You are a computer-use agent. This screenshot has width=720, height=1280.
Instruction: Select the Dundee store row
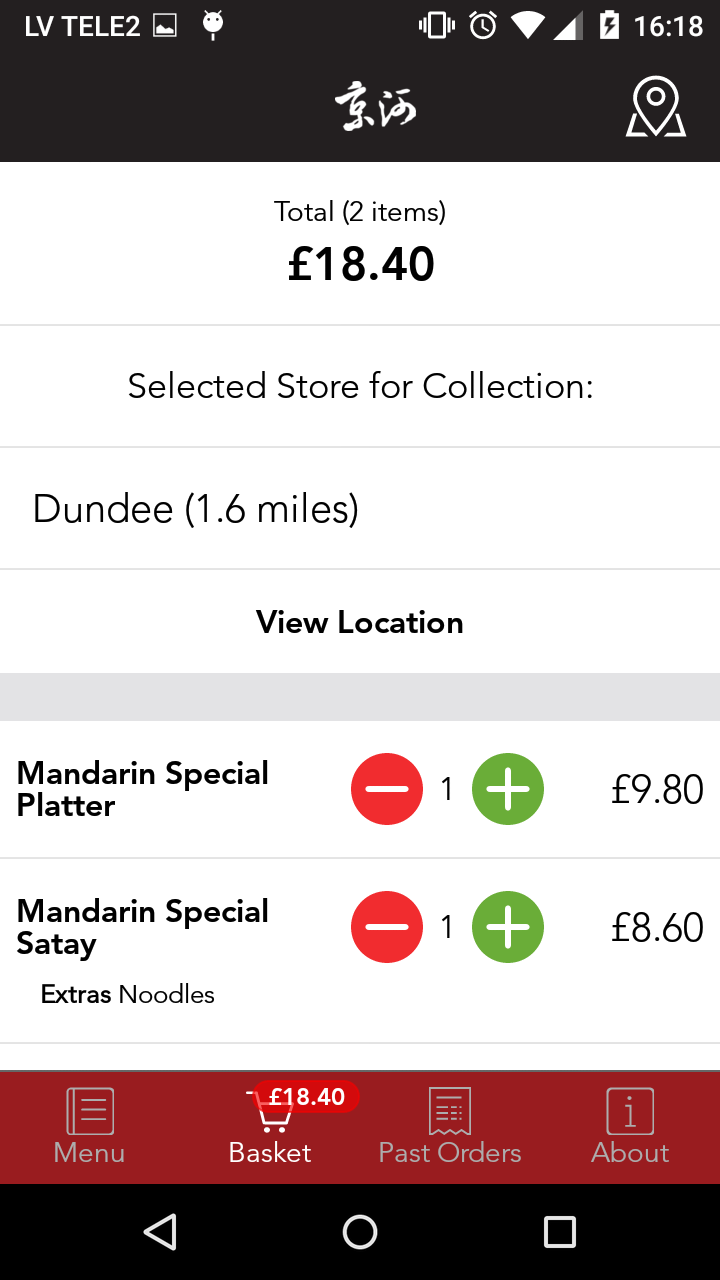360,509
